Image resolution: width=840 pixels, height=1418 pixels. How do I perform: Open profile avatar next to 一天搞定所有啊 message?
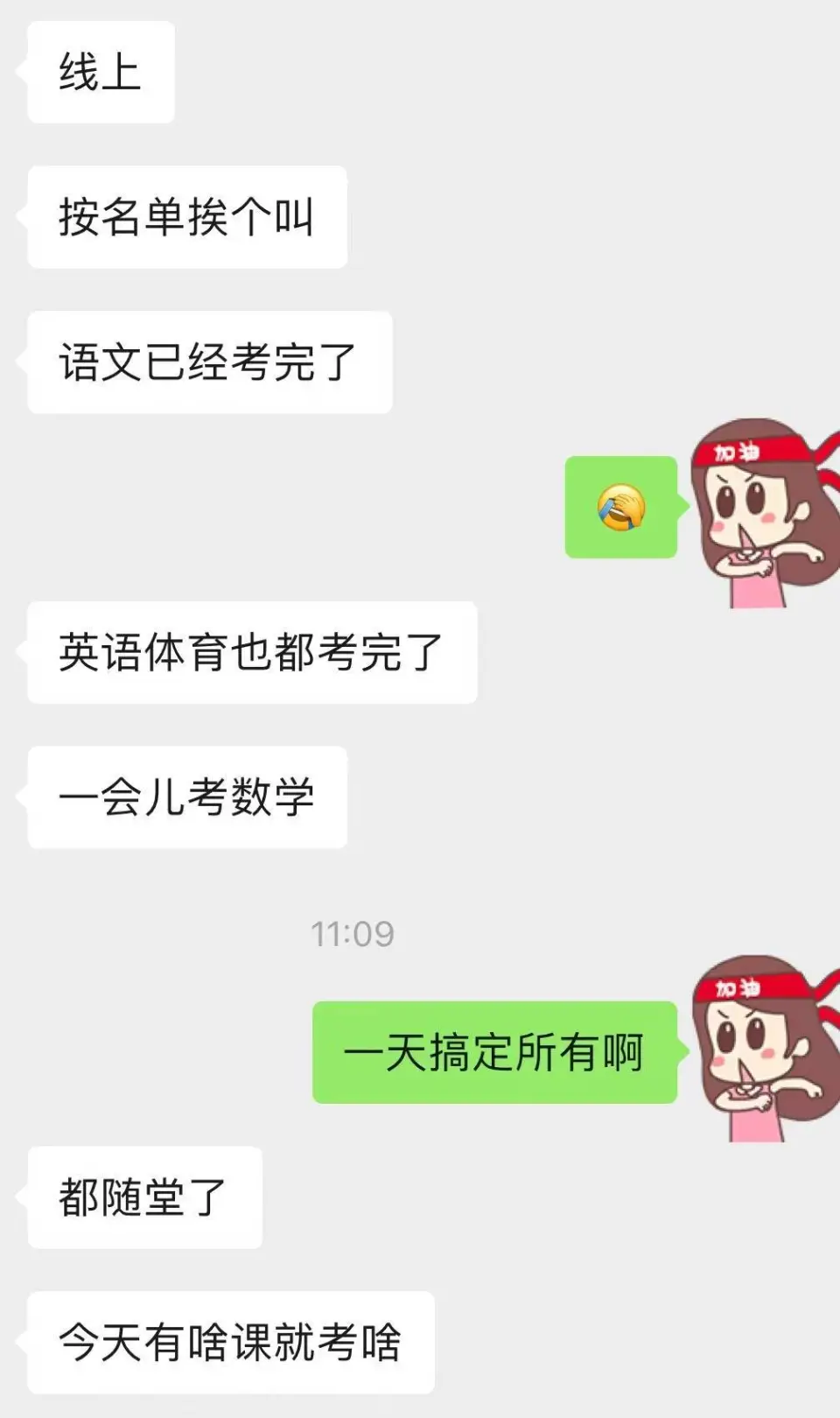[x=763, y=1049]
